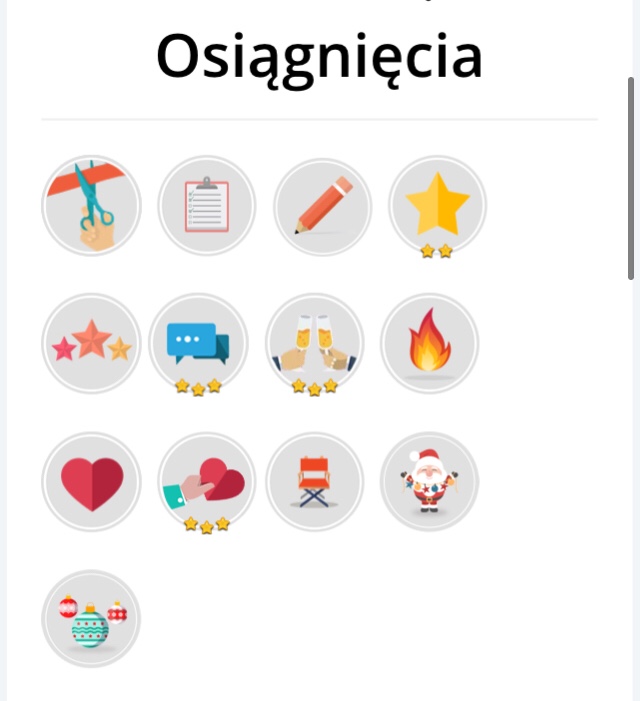View the pencil achievement badge

coord(323,207)
